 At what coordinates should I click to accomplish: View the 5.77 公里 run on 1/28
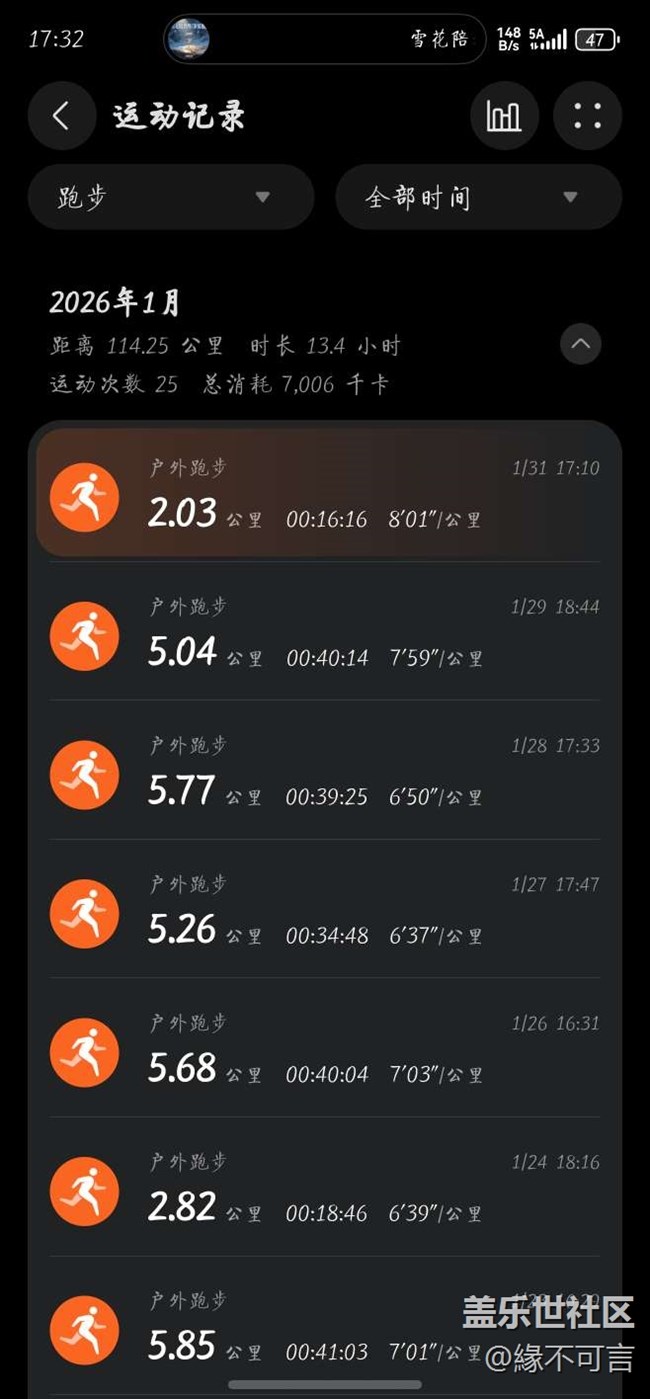(x=328, y=772)
